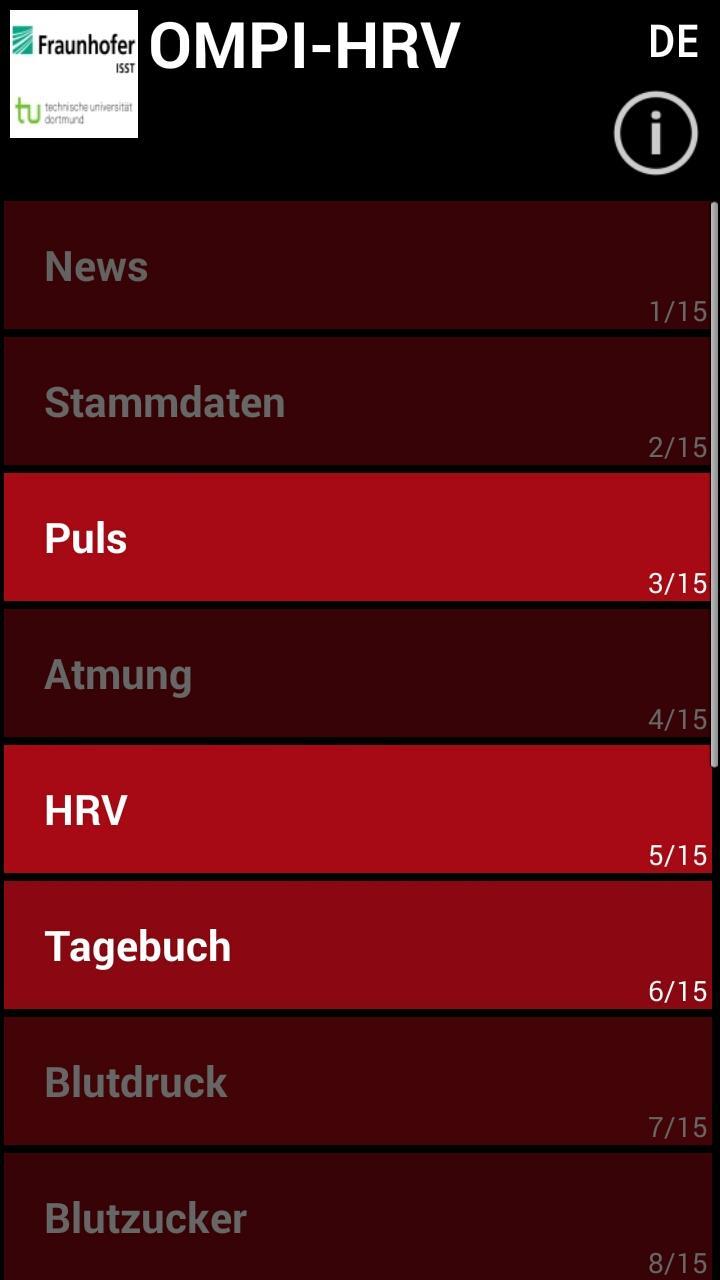Viewport: 720px width, 1280px height.
Task: Open the News section
Action: [360, 265]
